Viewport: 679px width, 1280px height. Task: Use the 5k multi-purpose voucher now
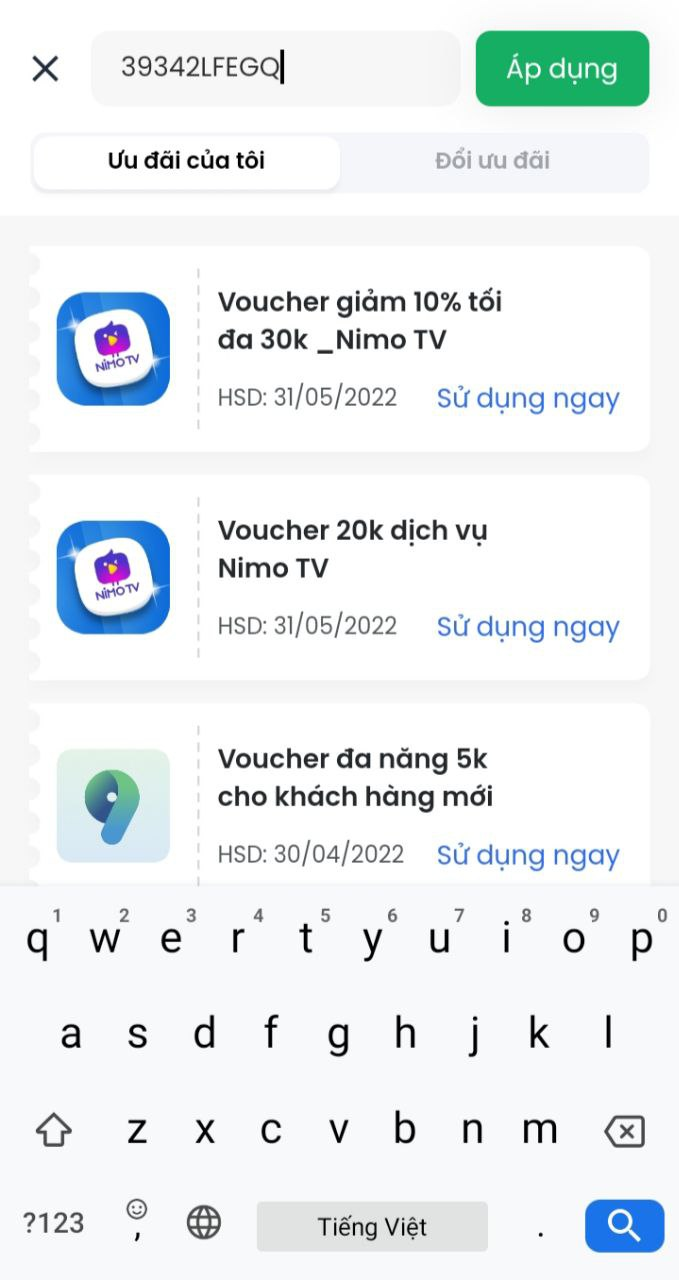[x=528, y=855]
